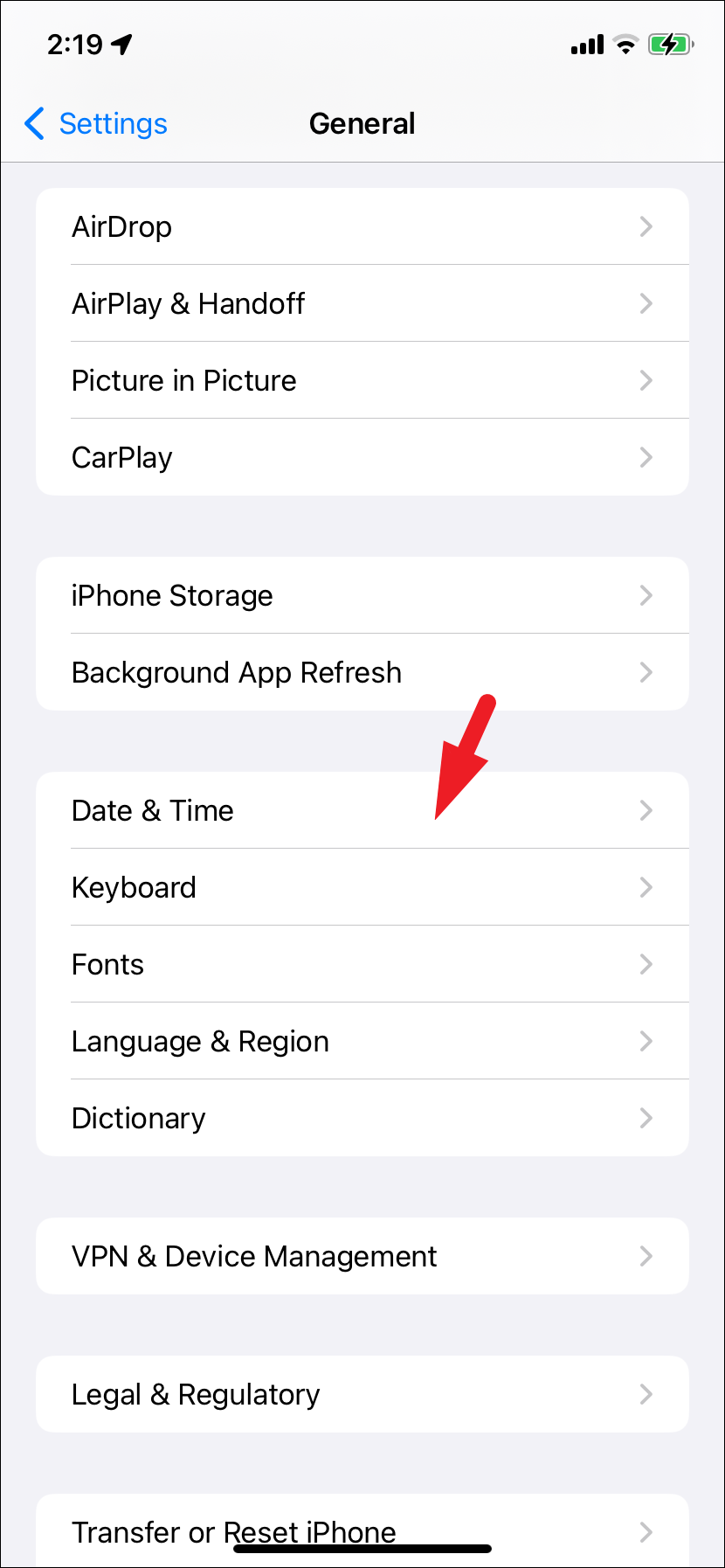The height and width of the screenshot is (1568, 725).
Task: Open AirDrop settings
Action: pyautogui.click(x=362, y=226)
